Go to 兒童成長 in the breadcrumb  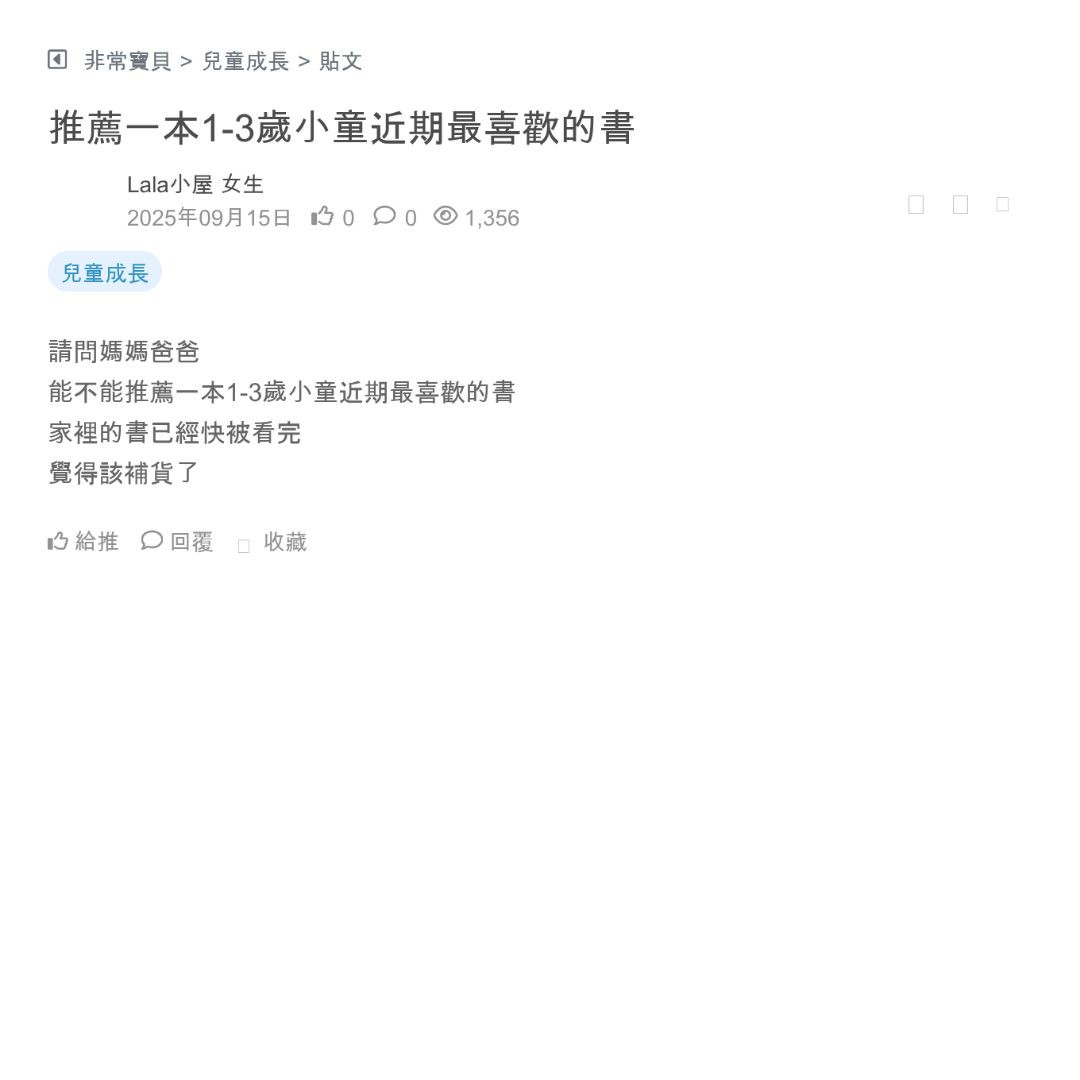point(245,61)
